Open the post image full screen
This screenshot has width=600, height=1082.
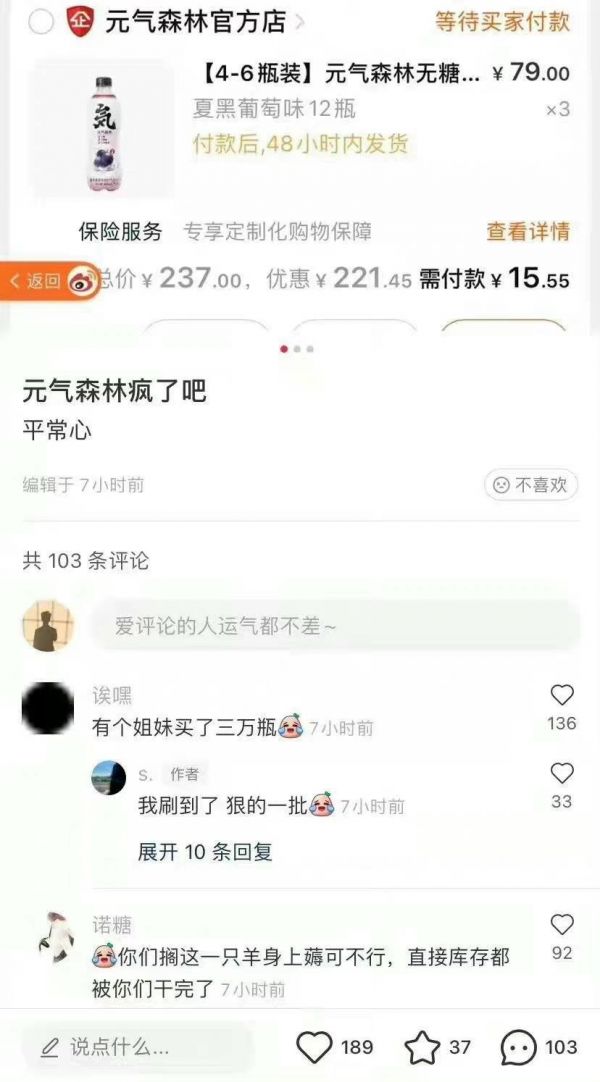(x=300, y=170)
